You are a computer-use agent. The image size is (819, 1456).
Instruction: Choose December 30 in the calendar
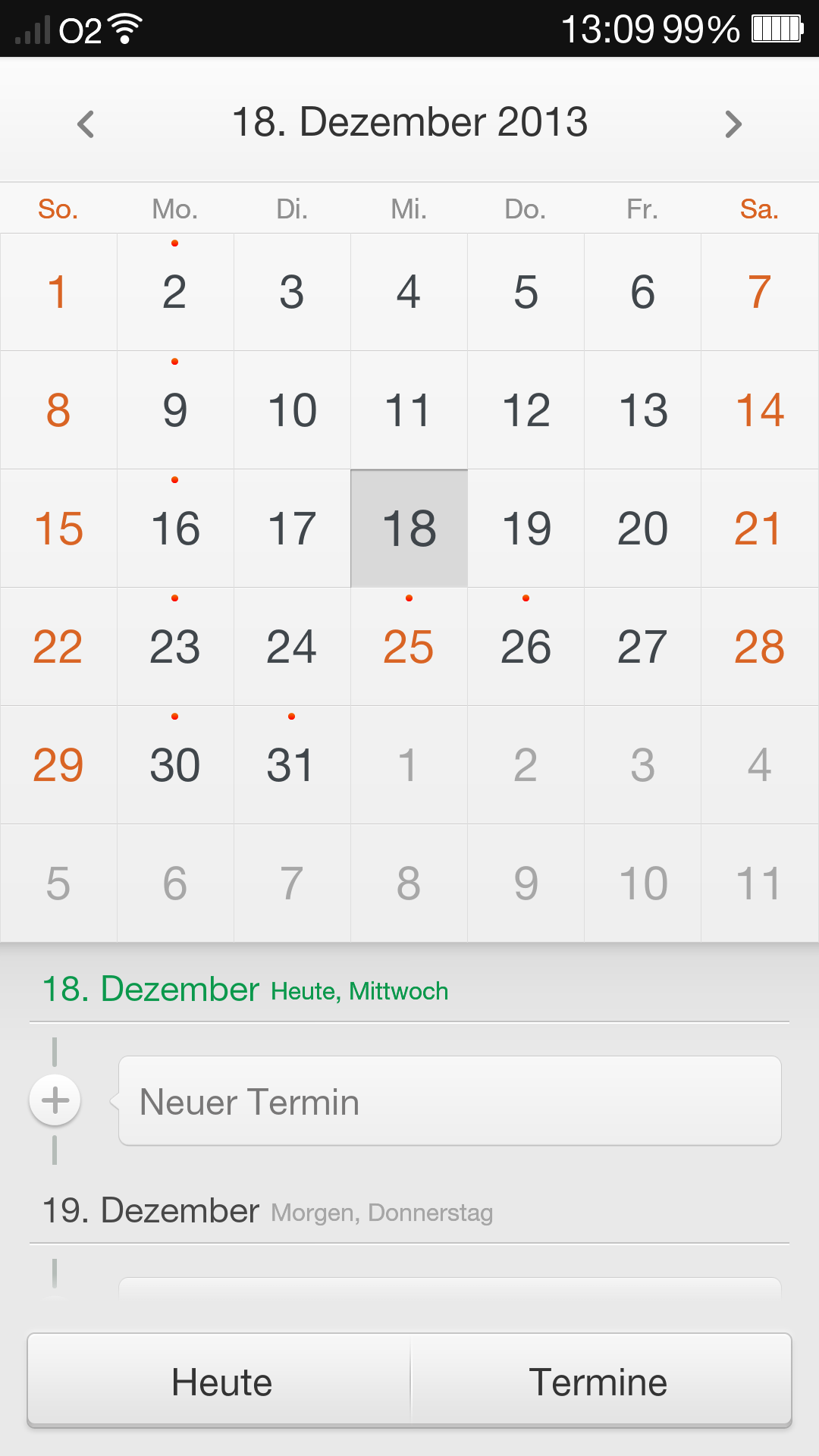[x=175, y=765]
